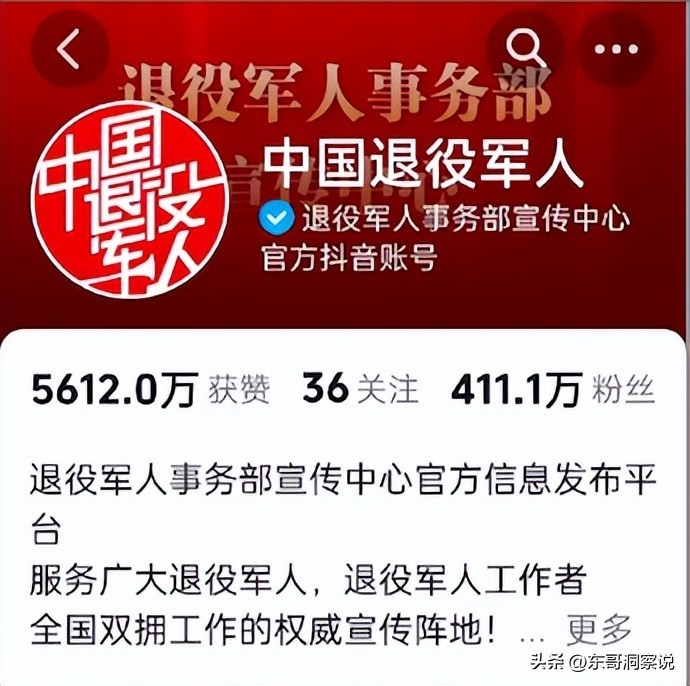Expand the bio with 更多
Screen dimensions: 690x686
(600, 629)
